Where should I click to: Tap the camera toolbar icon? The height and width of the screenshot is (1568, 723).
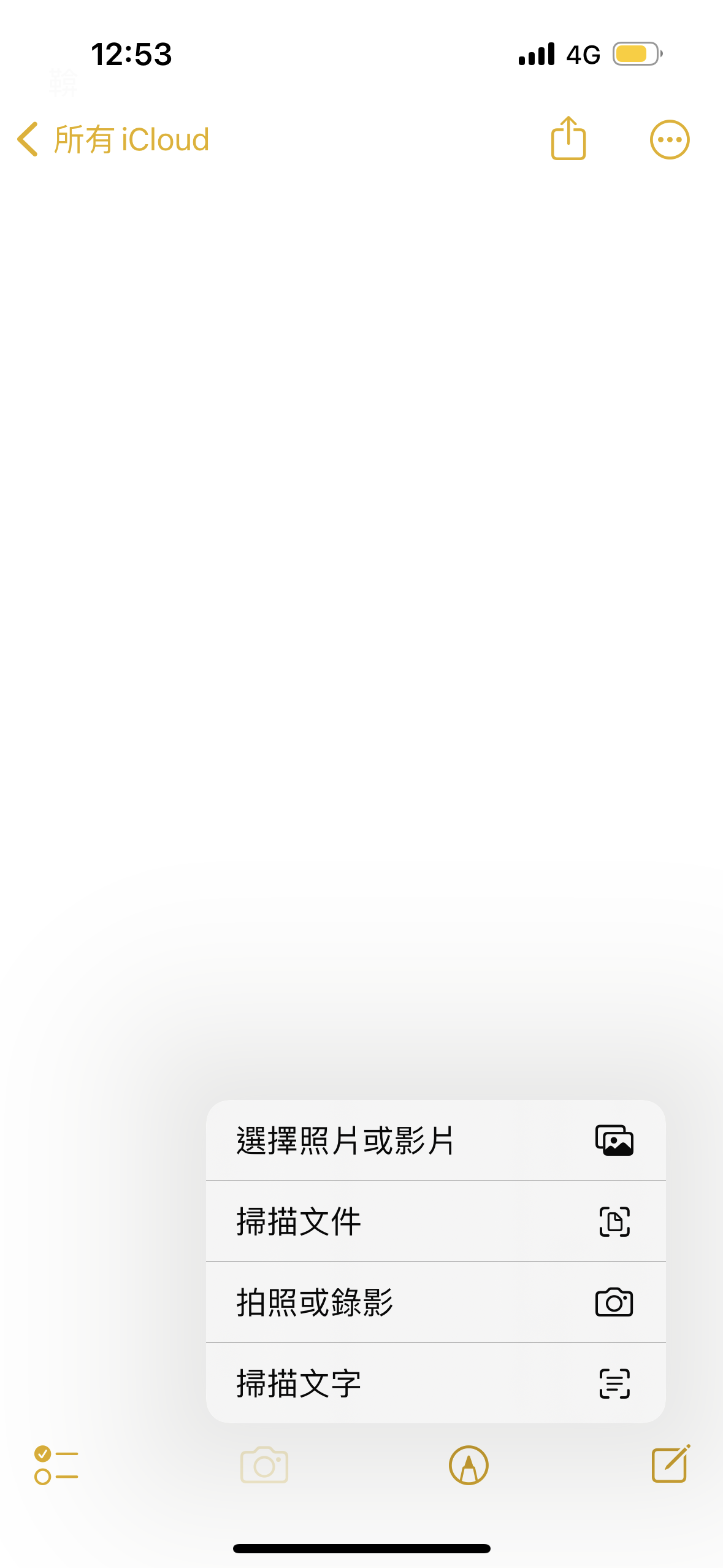pyautogui.click(x=264, y=1465)
